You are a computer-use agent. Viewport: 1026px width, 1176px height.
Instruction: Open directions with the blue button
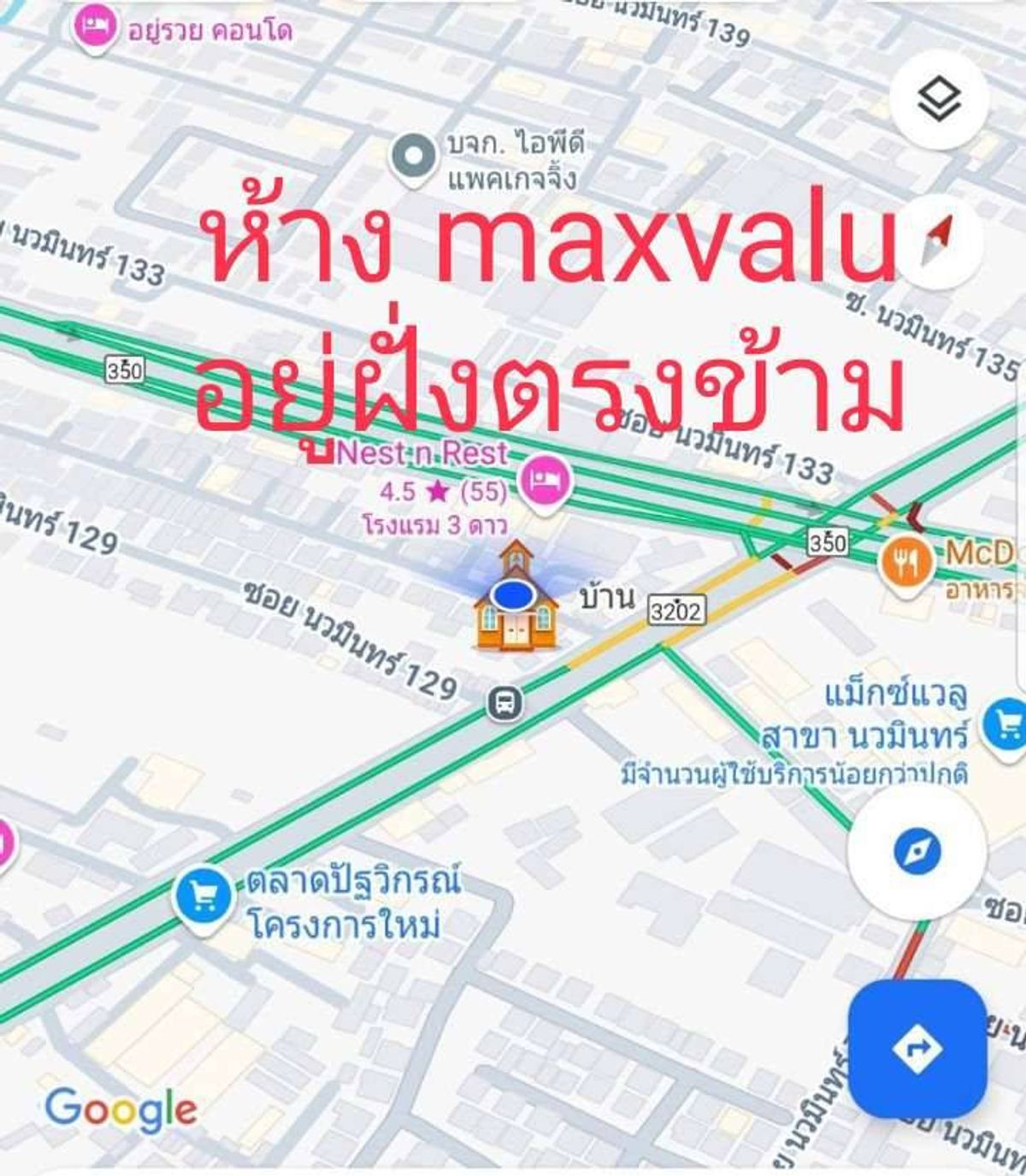[x=917, y=1049]
